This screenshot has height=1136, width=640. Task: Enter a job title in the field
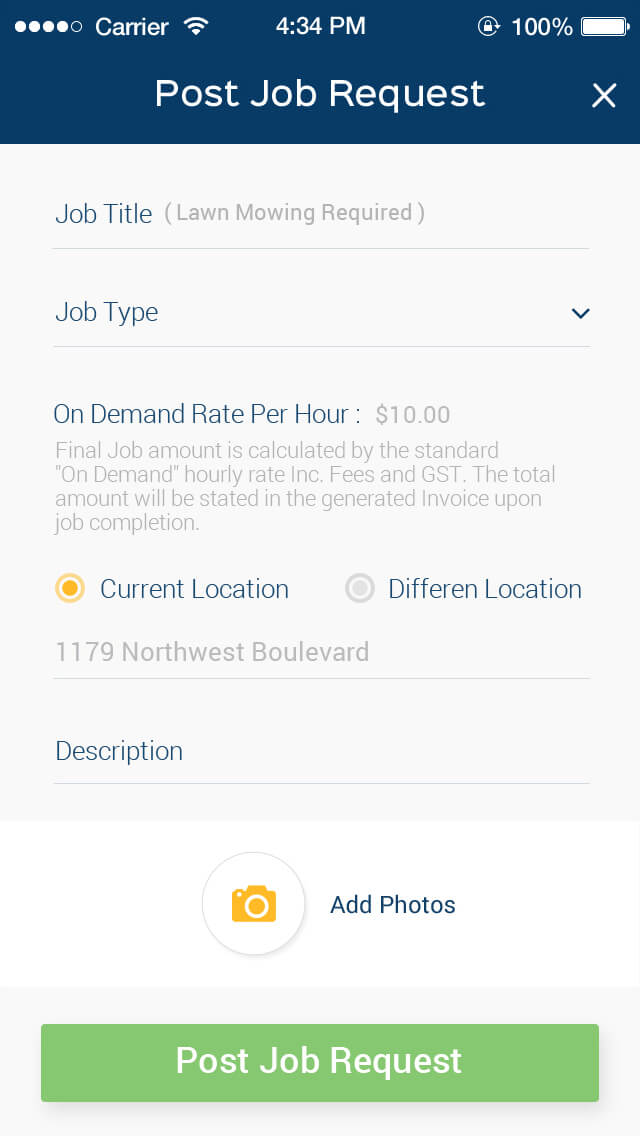[320, 213]
